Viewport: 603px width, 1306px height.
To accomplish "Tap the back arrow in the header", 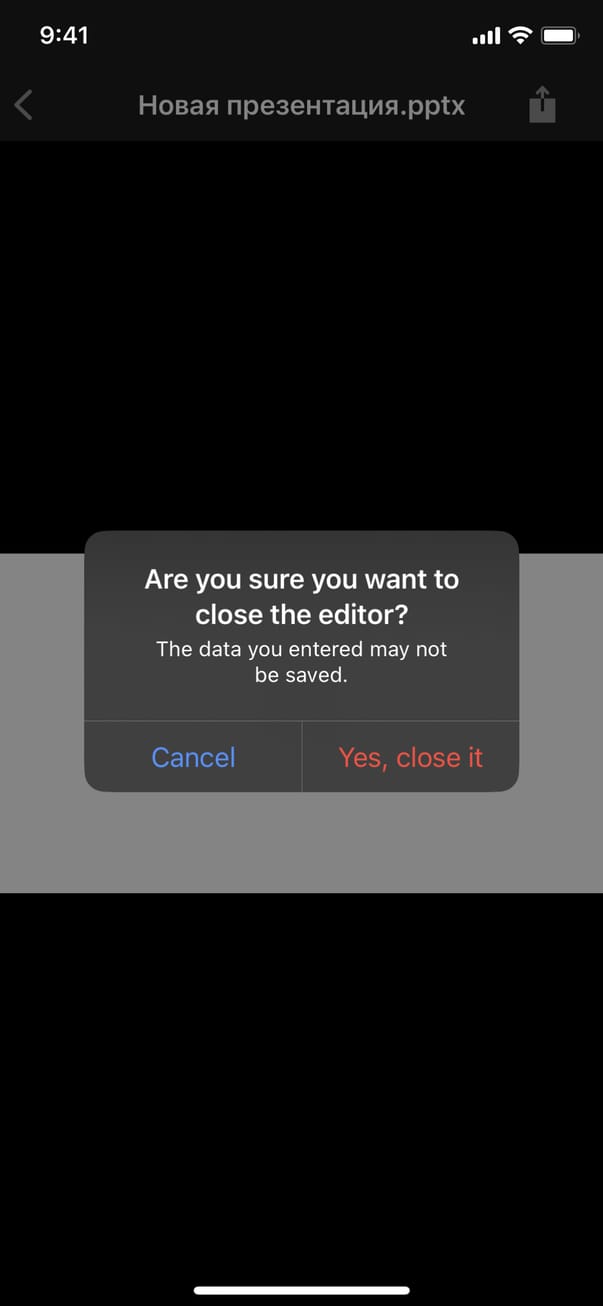I will coord(24,105).
